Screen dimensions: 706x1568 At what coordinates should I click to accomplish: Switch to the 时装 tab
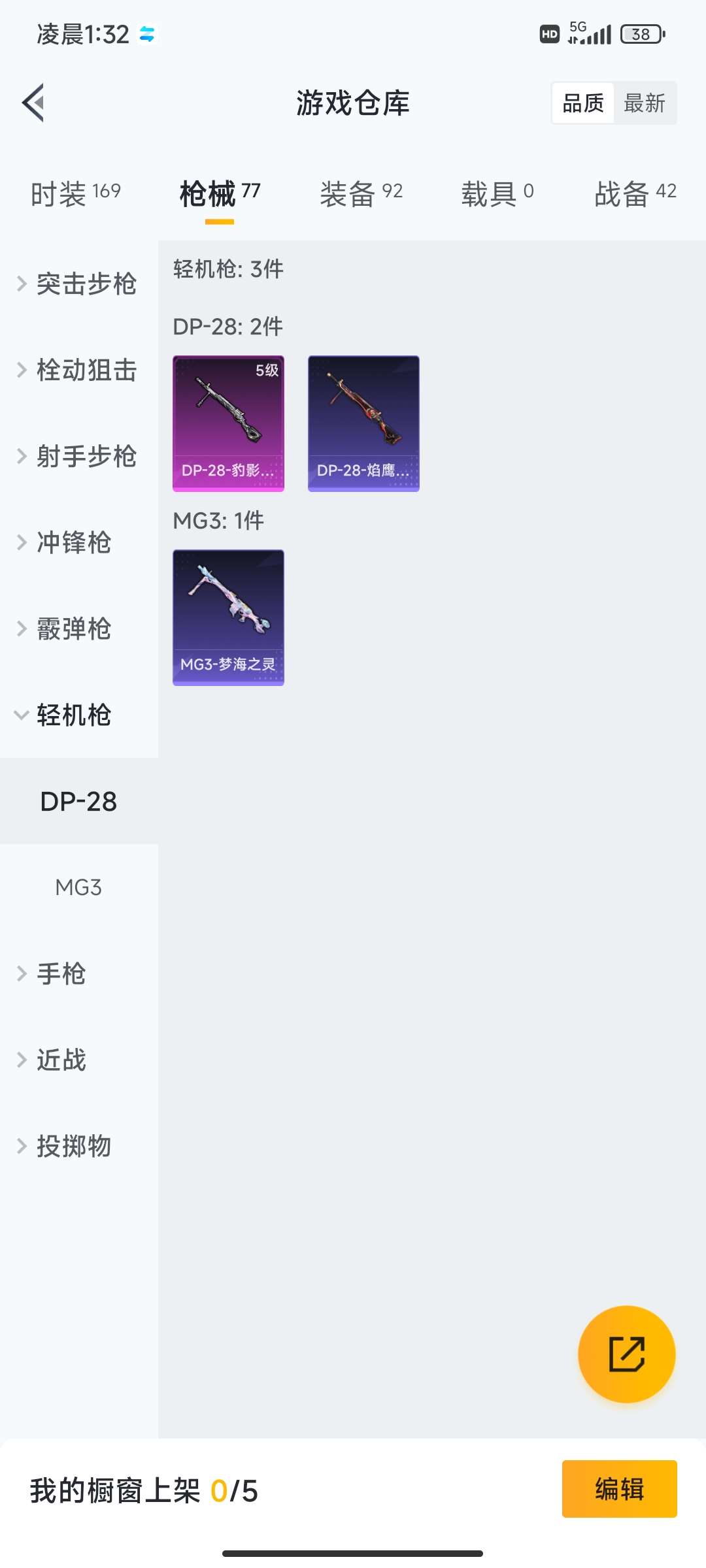click(x=76, y=193)
